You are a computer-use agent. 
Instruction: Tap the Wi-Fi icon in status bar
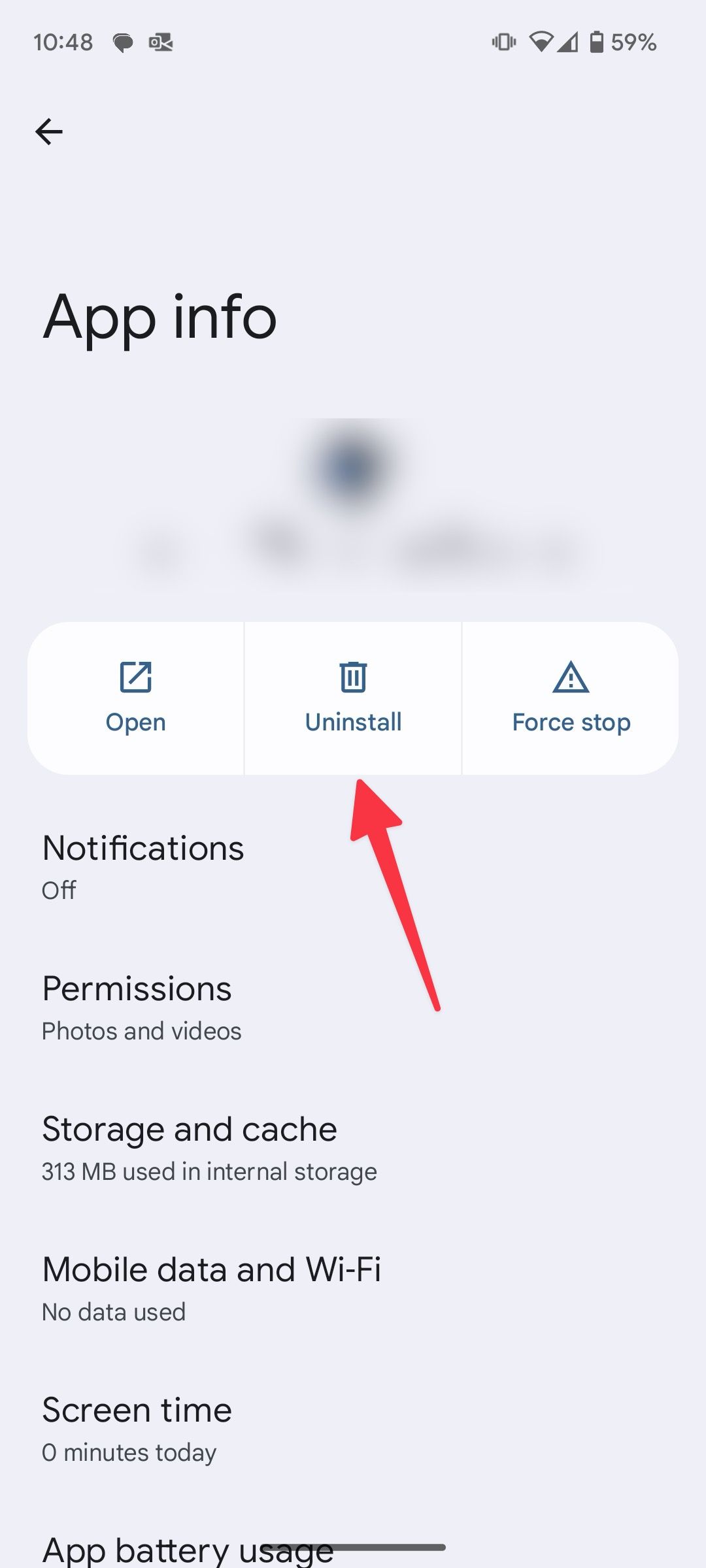click(541, 42)
